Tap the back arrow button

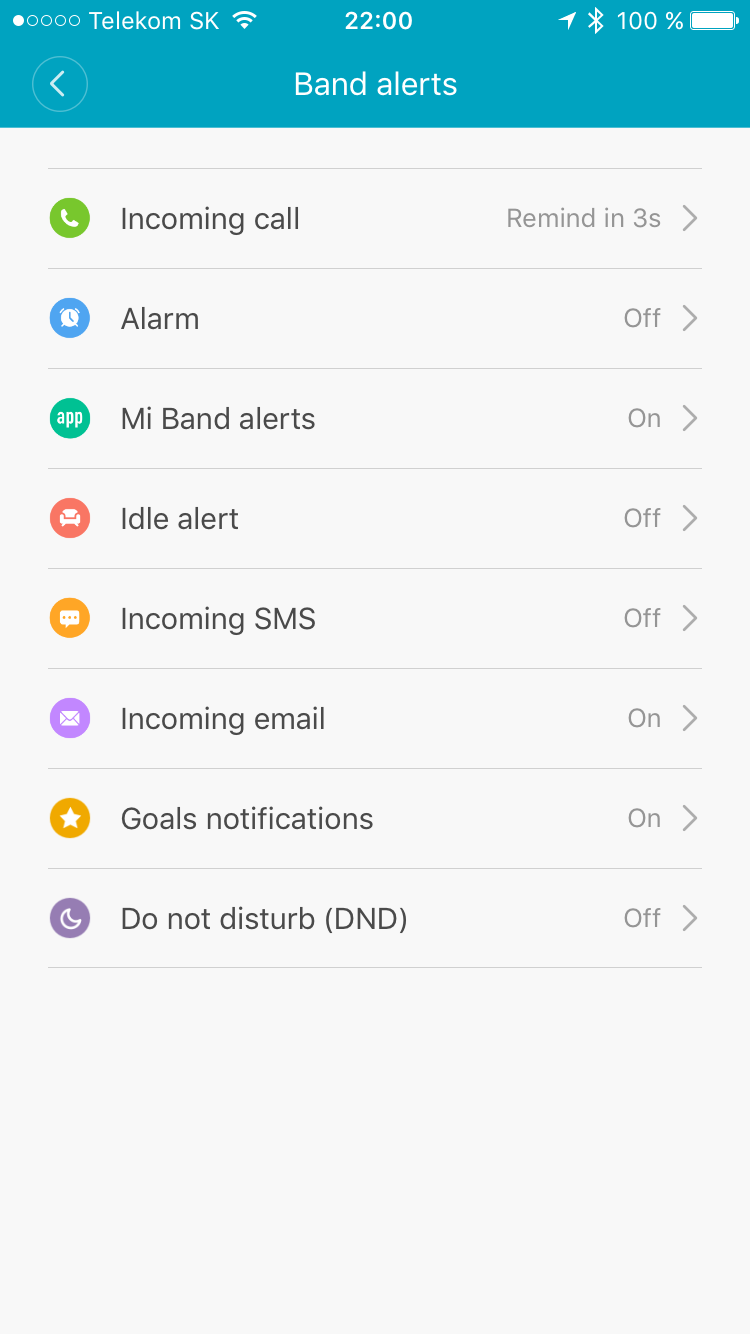tap(60, 84)
